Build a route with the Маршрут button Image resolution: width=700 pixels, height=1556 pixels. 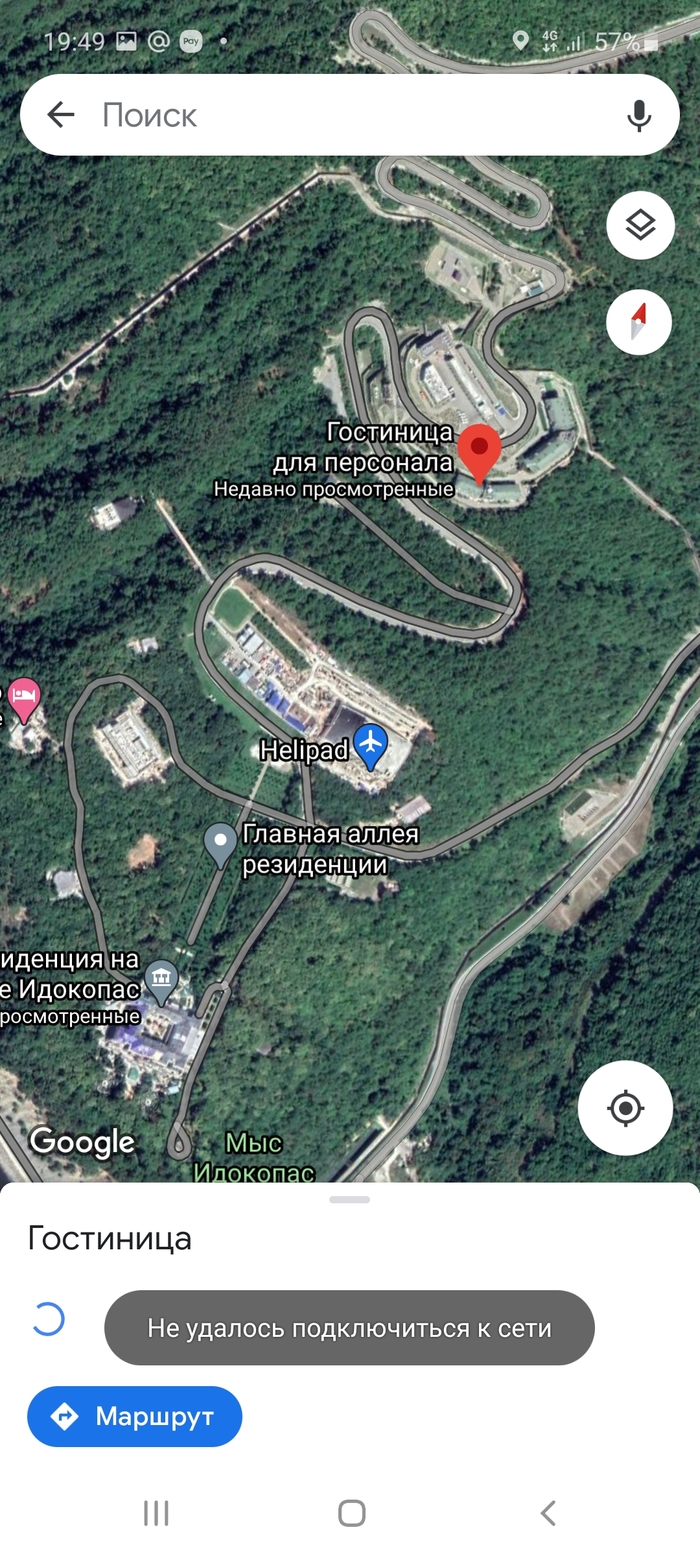click(x=135, y=1416)
